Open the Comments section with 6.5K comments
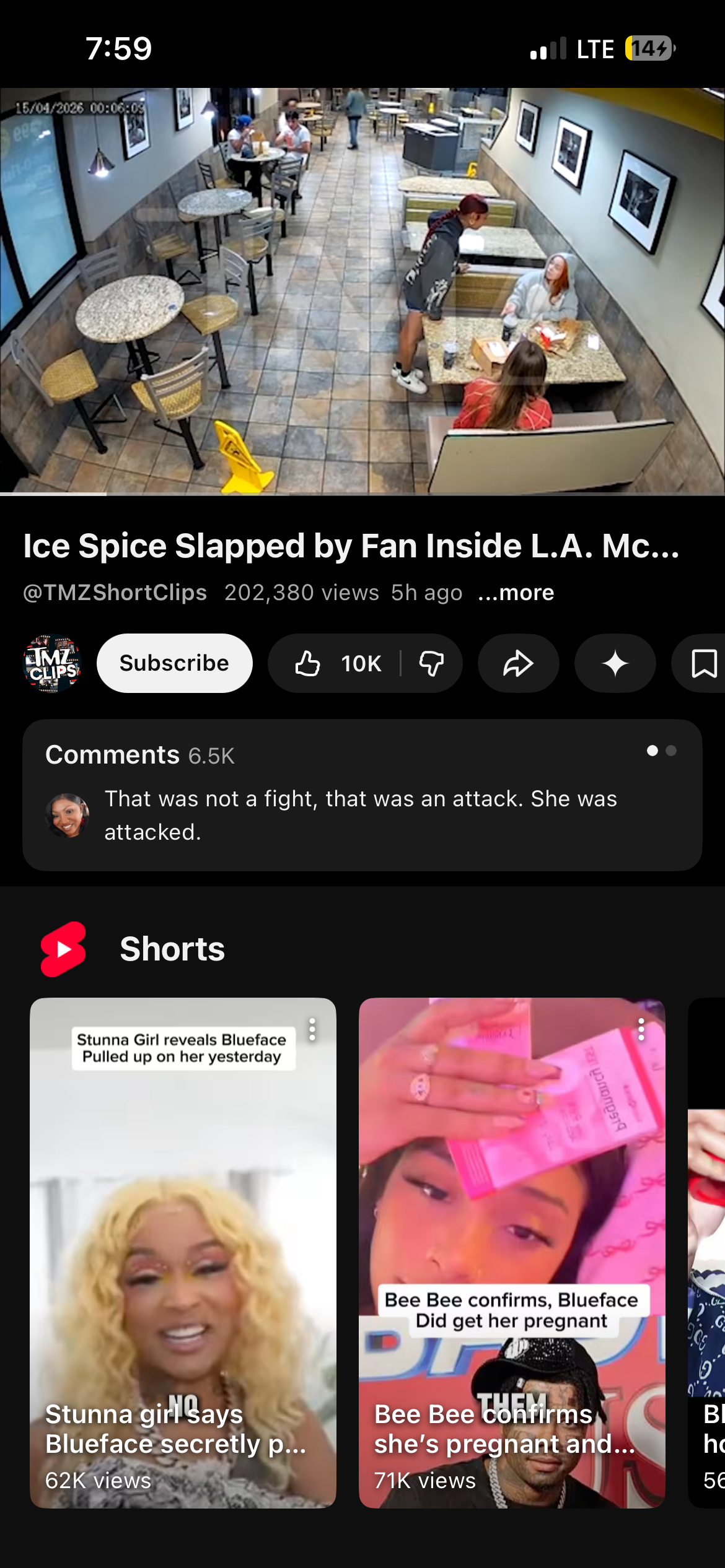The image size is (725, 1568). coord(362,795)
